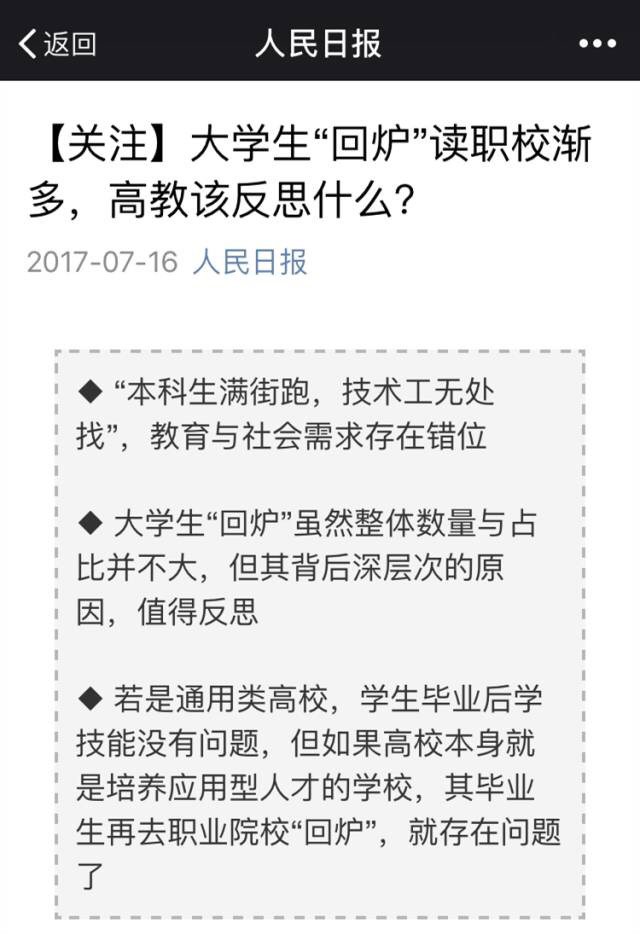Go back using 返回 button
This screenshot has height=934, width=640.
(x=57, y=43)
